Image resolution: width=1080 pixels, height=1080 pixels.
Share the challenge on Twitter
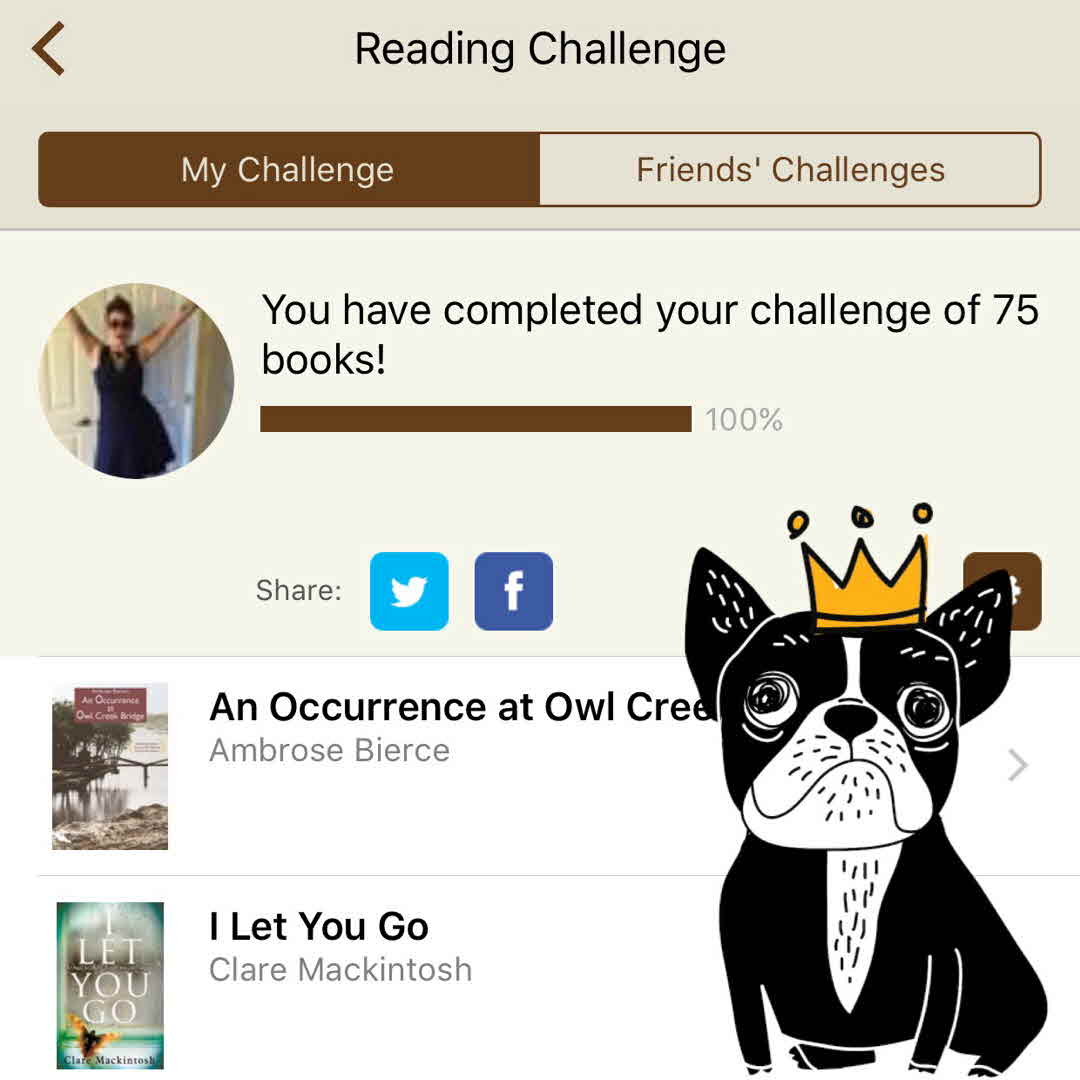[409, 591]
